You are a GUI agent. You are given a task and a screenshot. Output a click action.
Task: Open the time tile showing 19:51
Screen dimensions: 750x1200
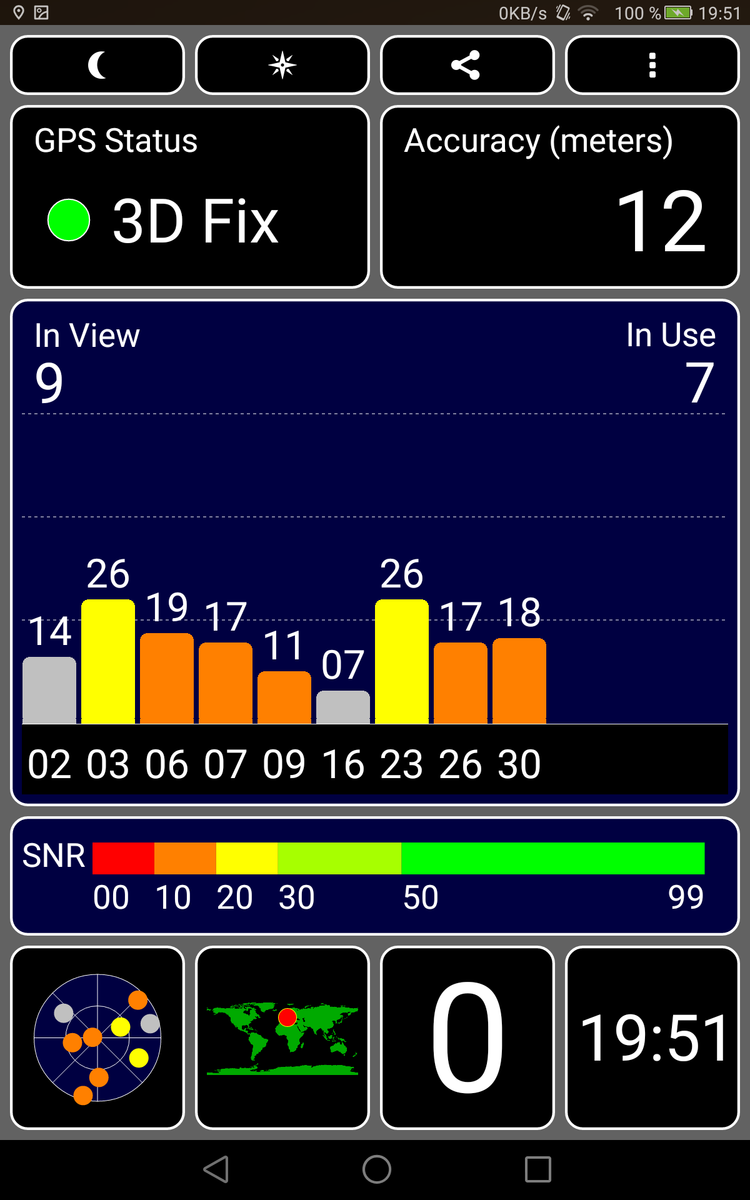pos(652,1037)
